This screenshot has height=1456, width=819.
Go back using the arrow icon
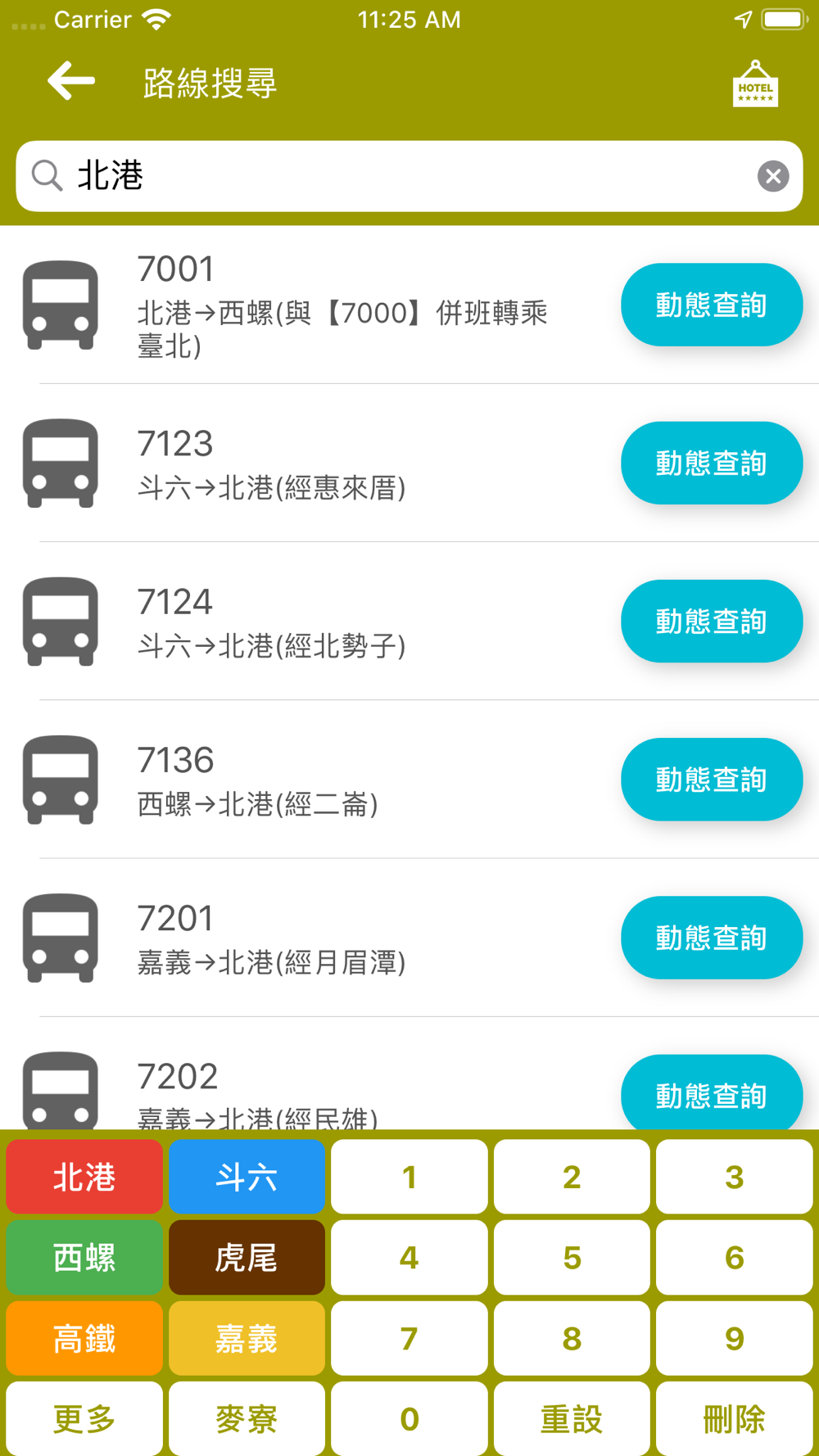tap(71, 81)
